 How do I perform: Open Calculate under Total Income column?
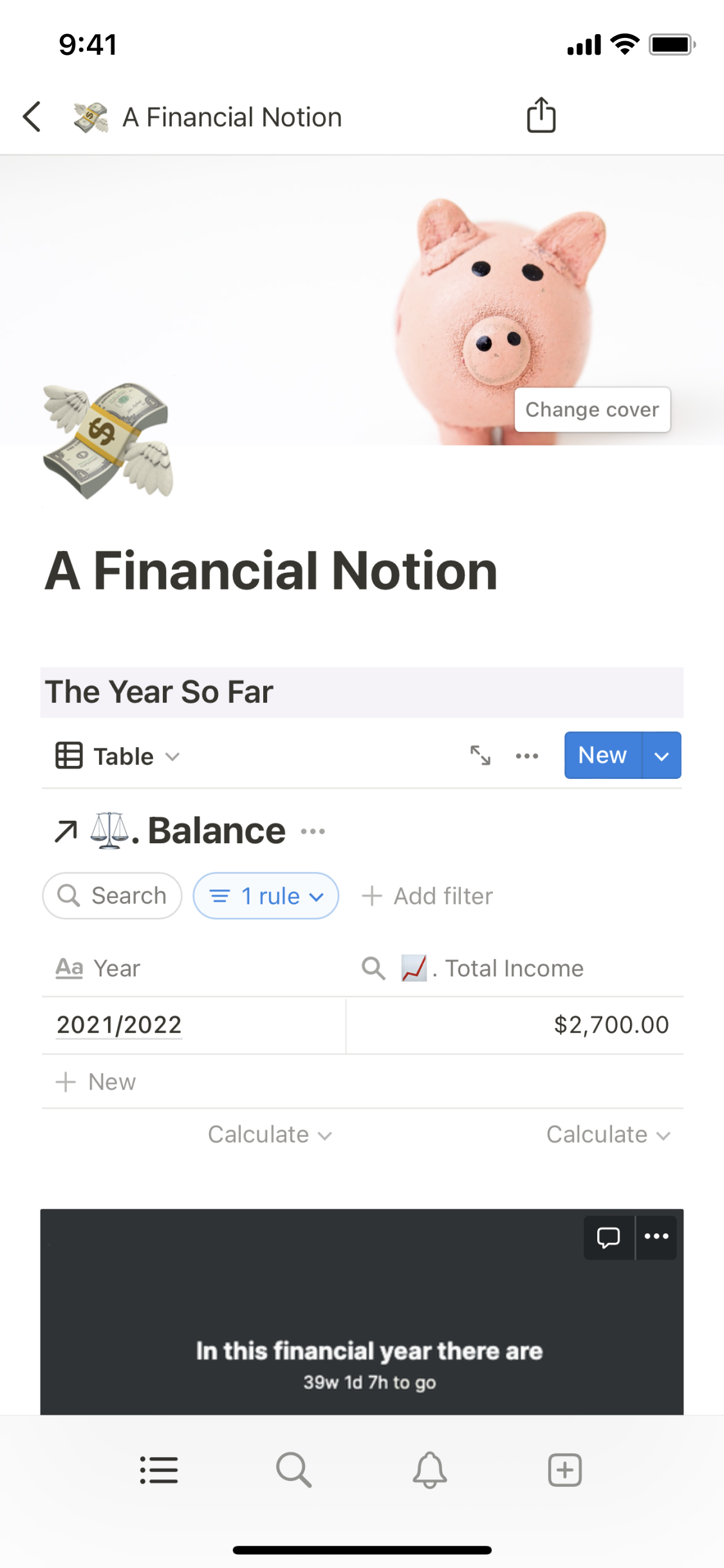608,1134
